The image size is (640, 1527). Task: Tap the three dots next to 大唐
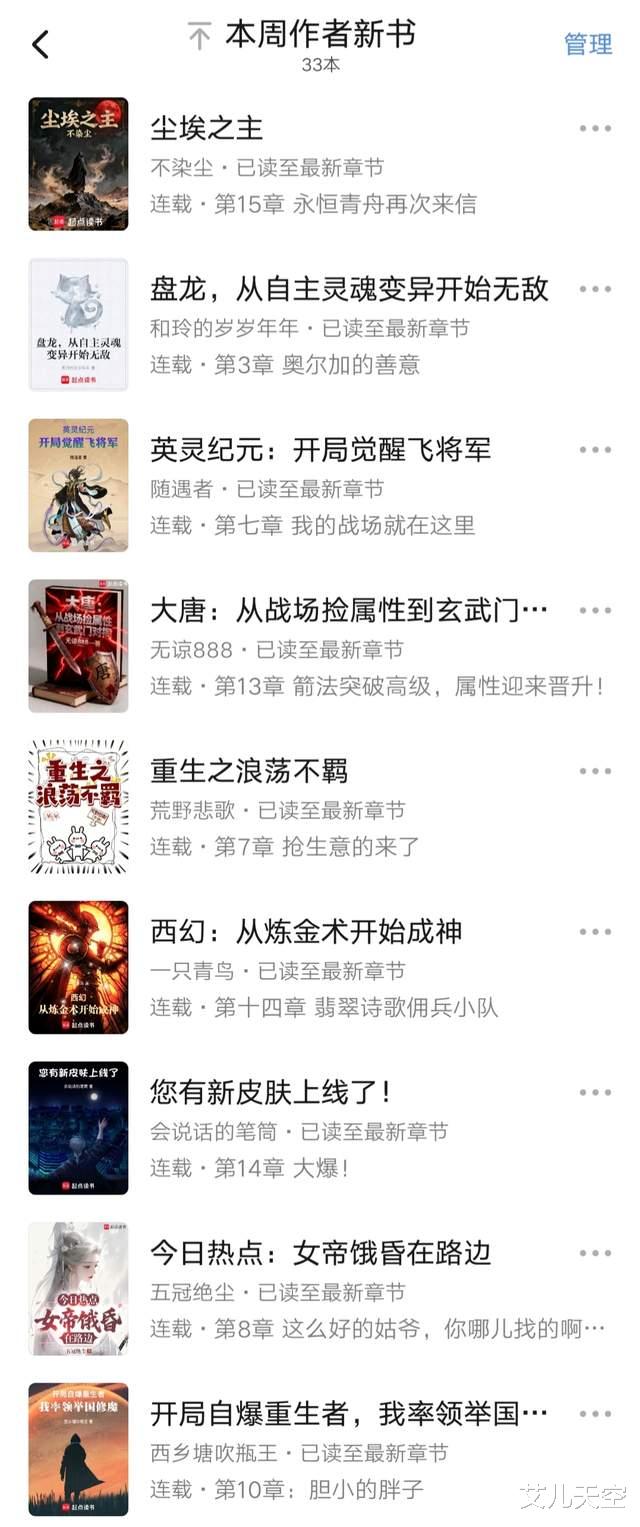click(x=595, y=610)
